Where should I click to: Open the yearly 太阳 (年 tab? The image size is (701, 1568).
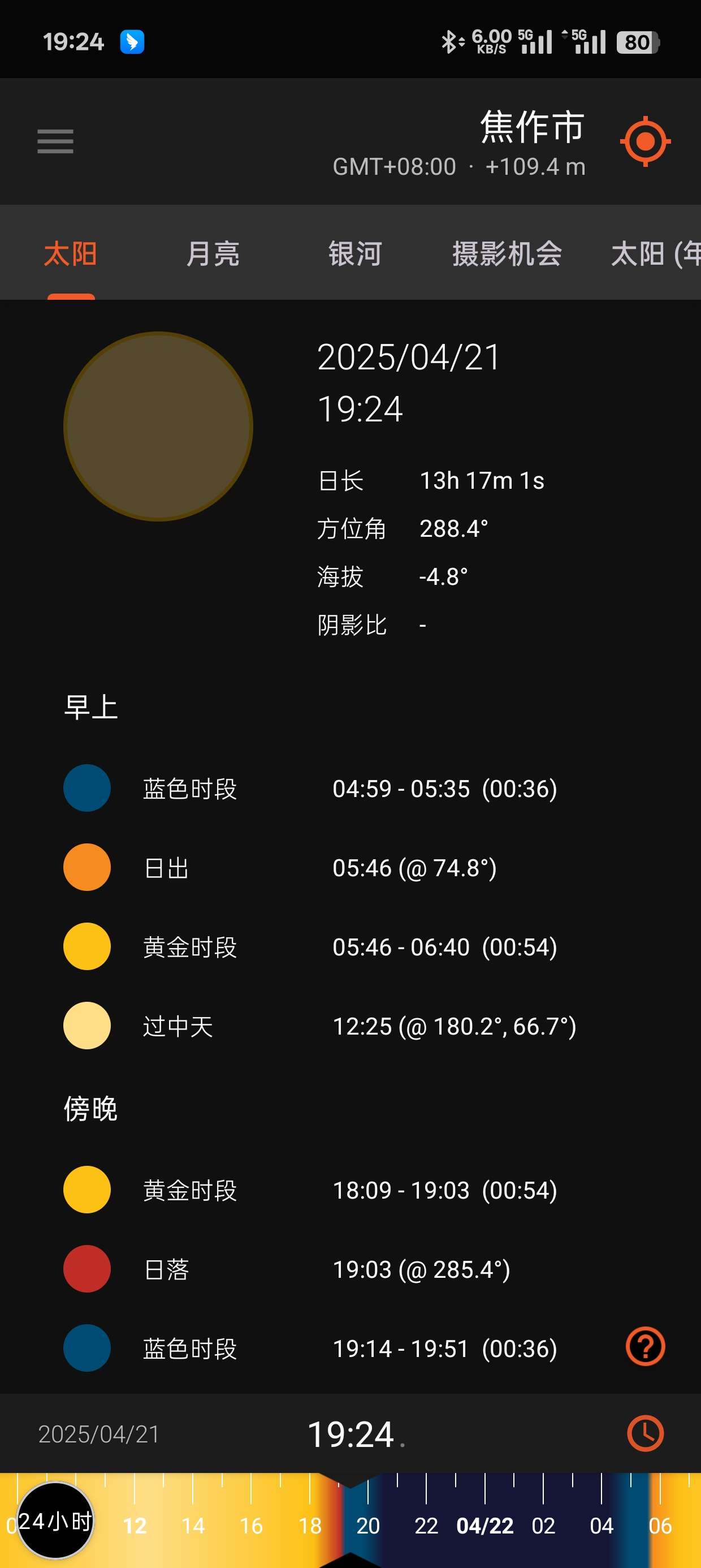655,253
